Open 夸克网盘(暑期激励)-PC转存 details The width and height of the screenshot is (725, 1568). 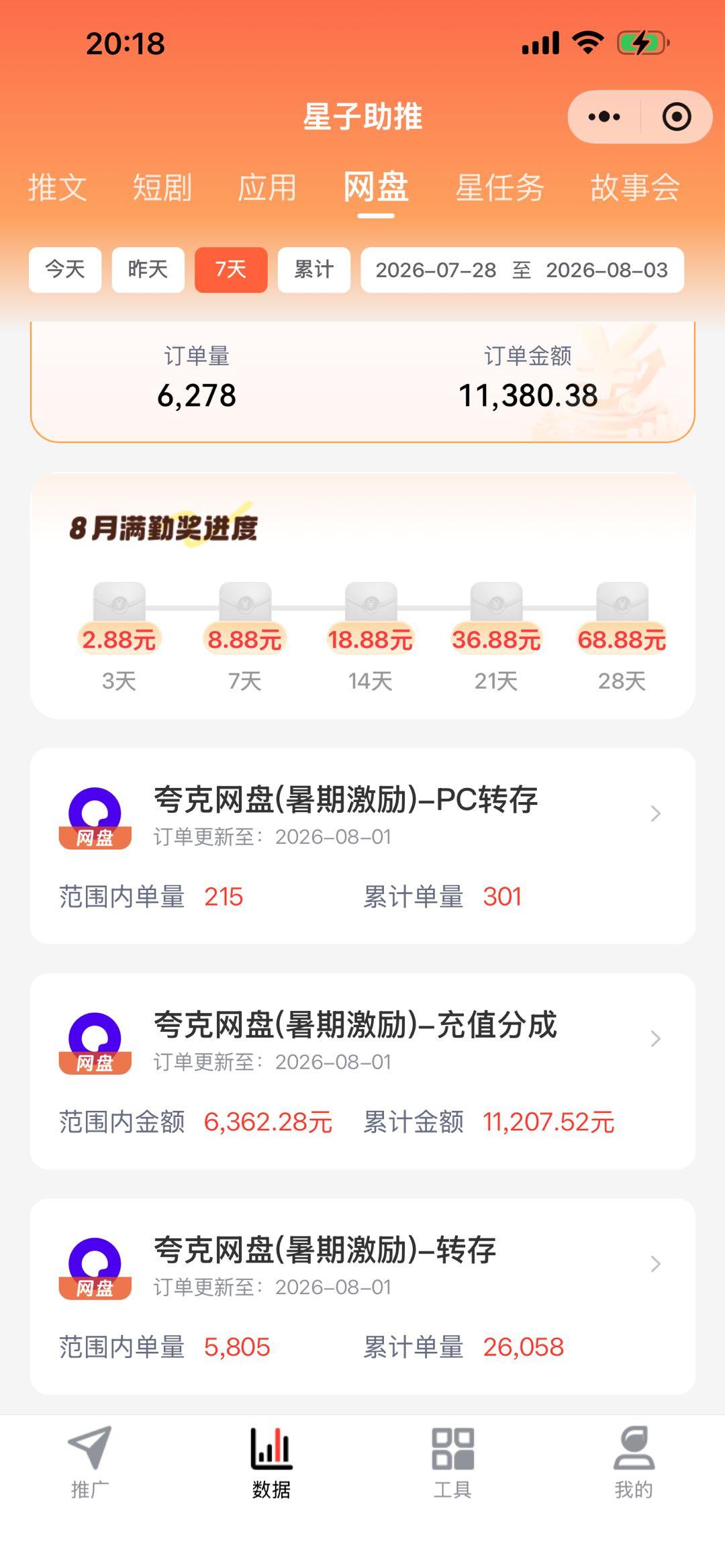[362, 846]
